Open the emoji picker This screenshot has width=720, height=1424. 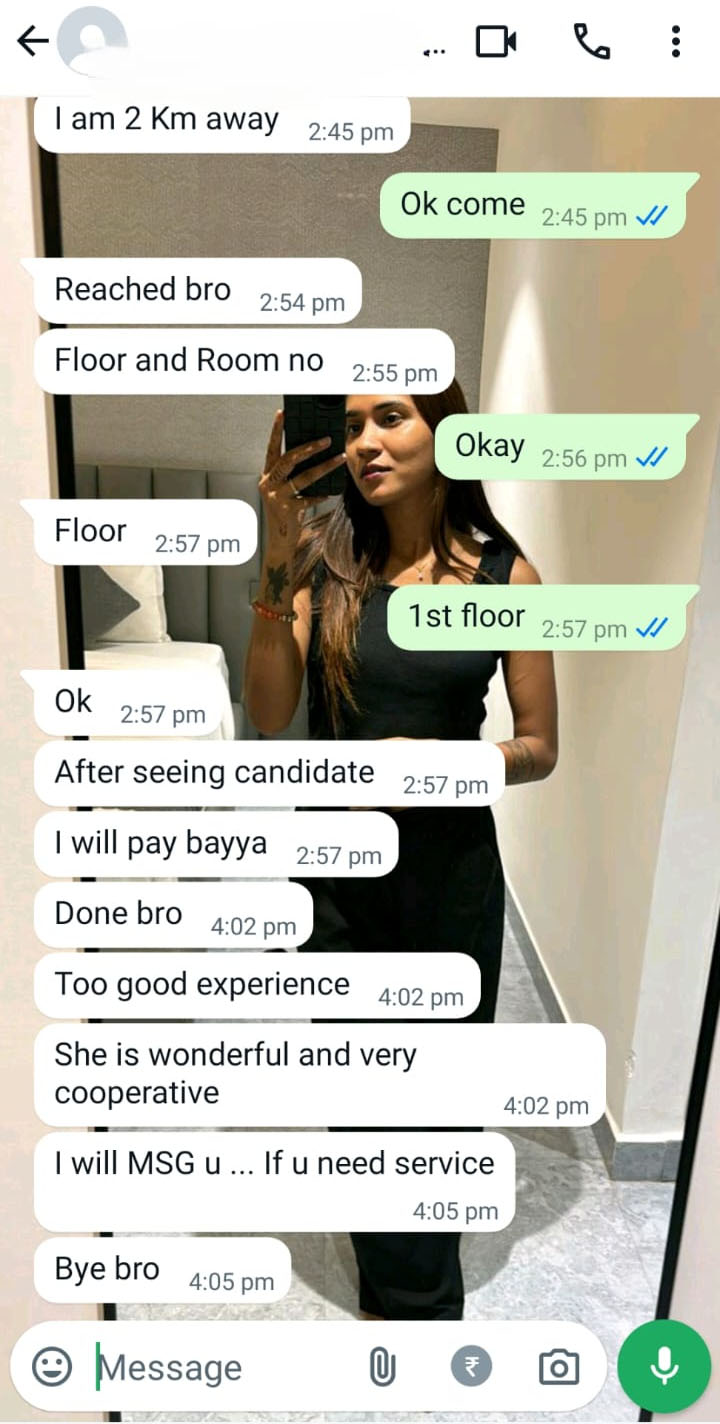pos(52,1366)
